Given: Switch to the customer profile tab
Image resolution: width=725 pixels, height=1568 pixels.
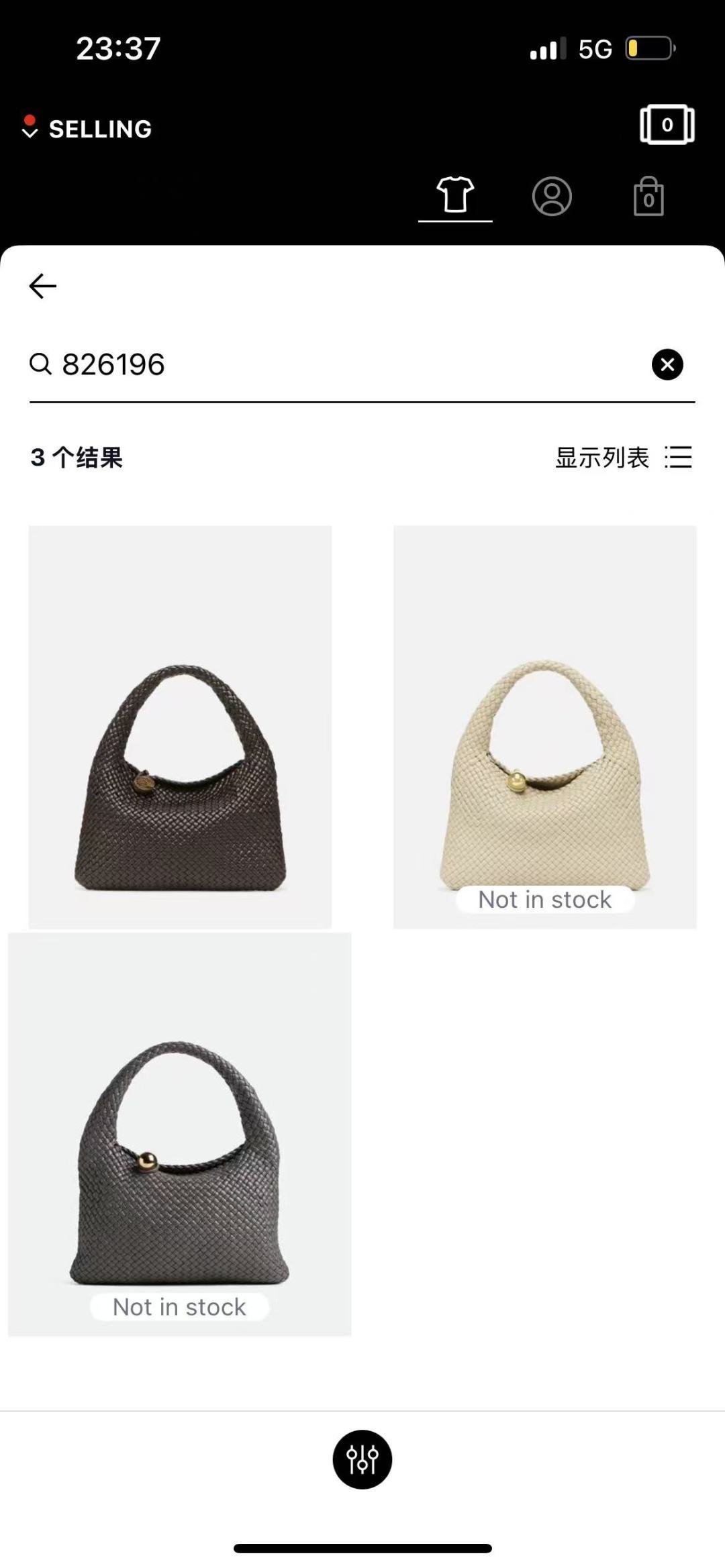Looking at the screenshot, I should pos(552,196).
